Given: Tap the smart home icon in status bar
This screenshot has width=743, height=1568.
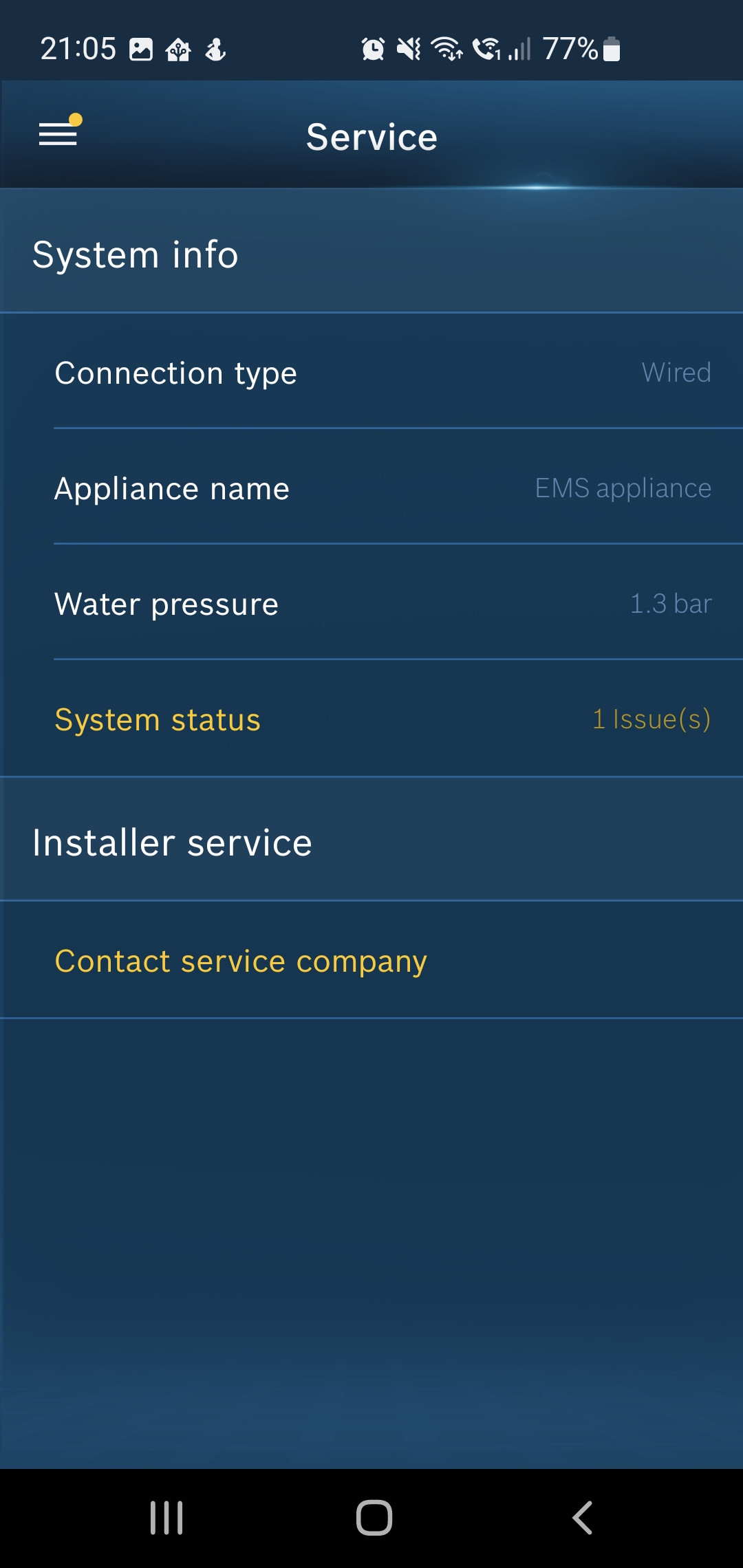Looking at the screenshot, I should (x=179, y=48).
